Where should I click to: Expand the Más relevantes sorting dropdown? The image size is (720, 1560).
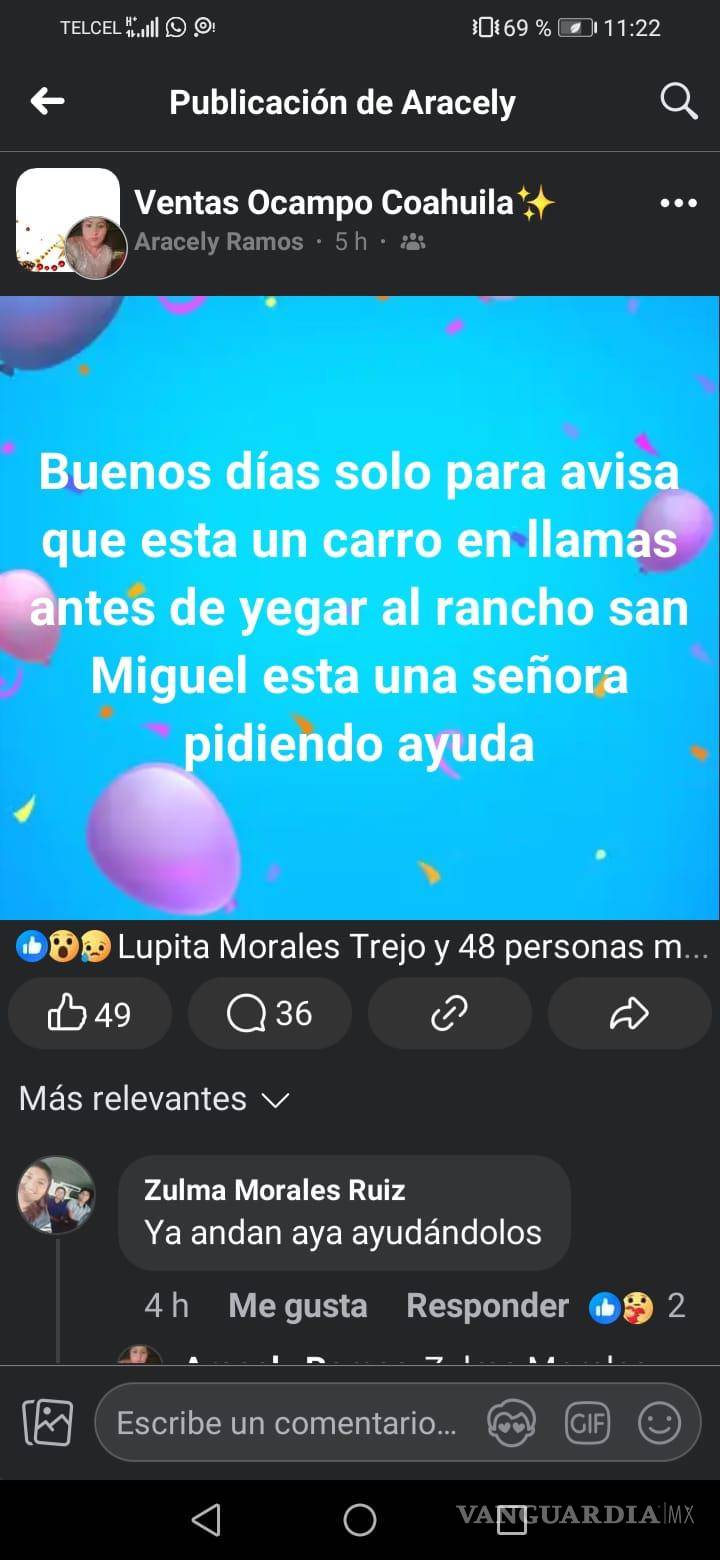(x=152, y=1098)
